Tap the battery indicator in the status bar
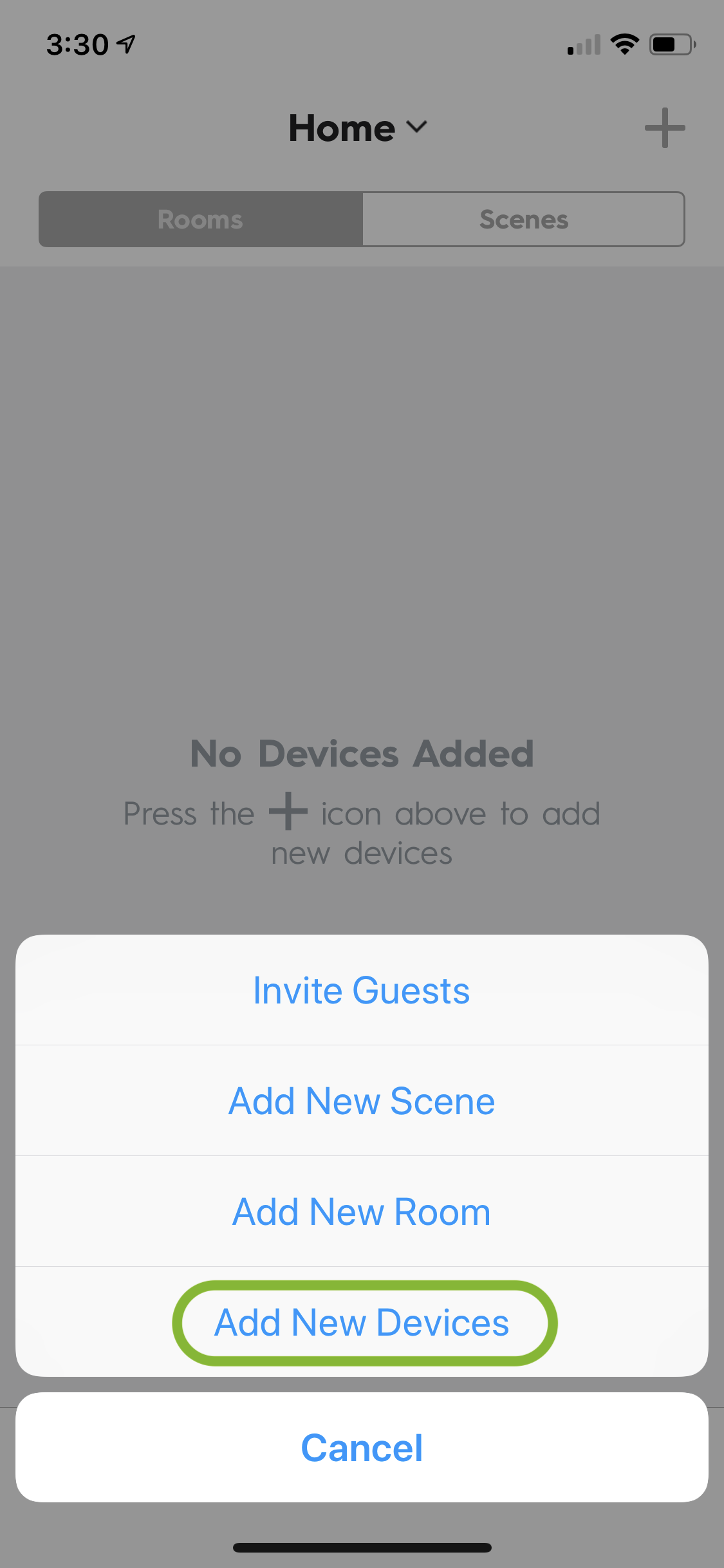Viewport: 724px width, 1568px height. 671,44
